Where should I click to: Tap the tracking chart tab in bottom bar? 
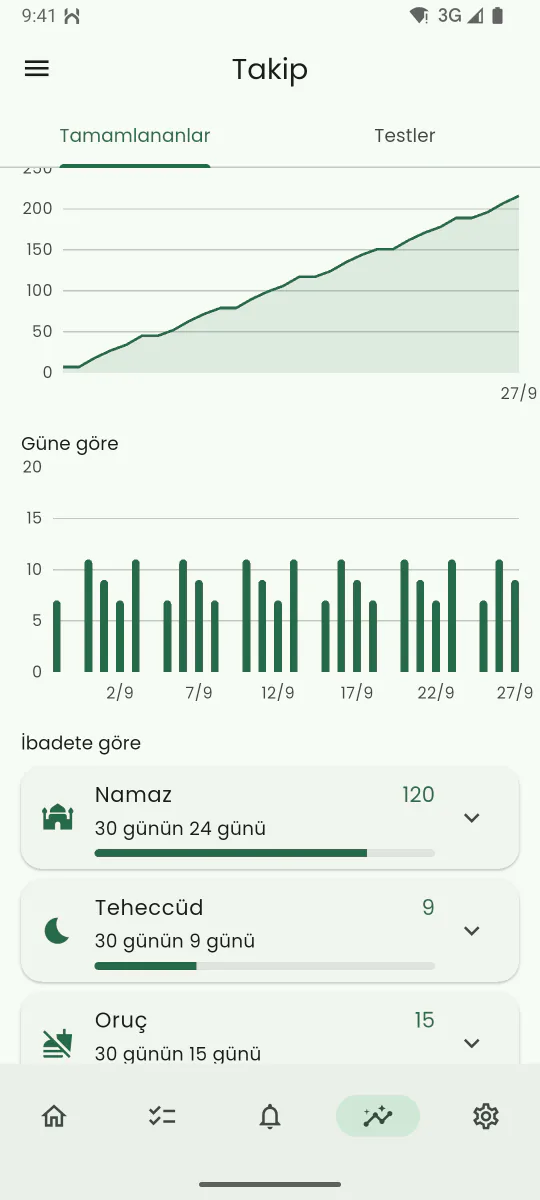tap(378, 1116)
